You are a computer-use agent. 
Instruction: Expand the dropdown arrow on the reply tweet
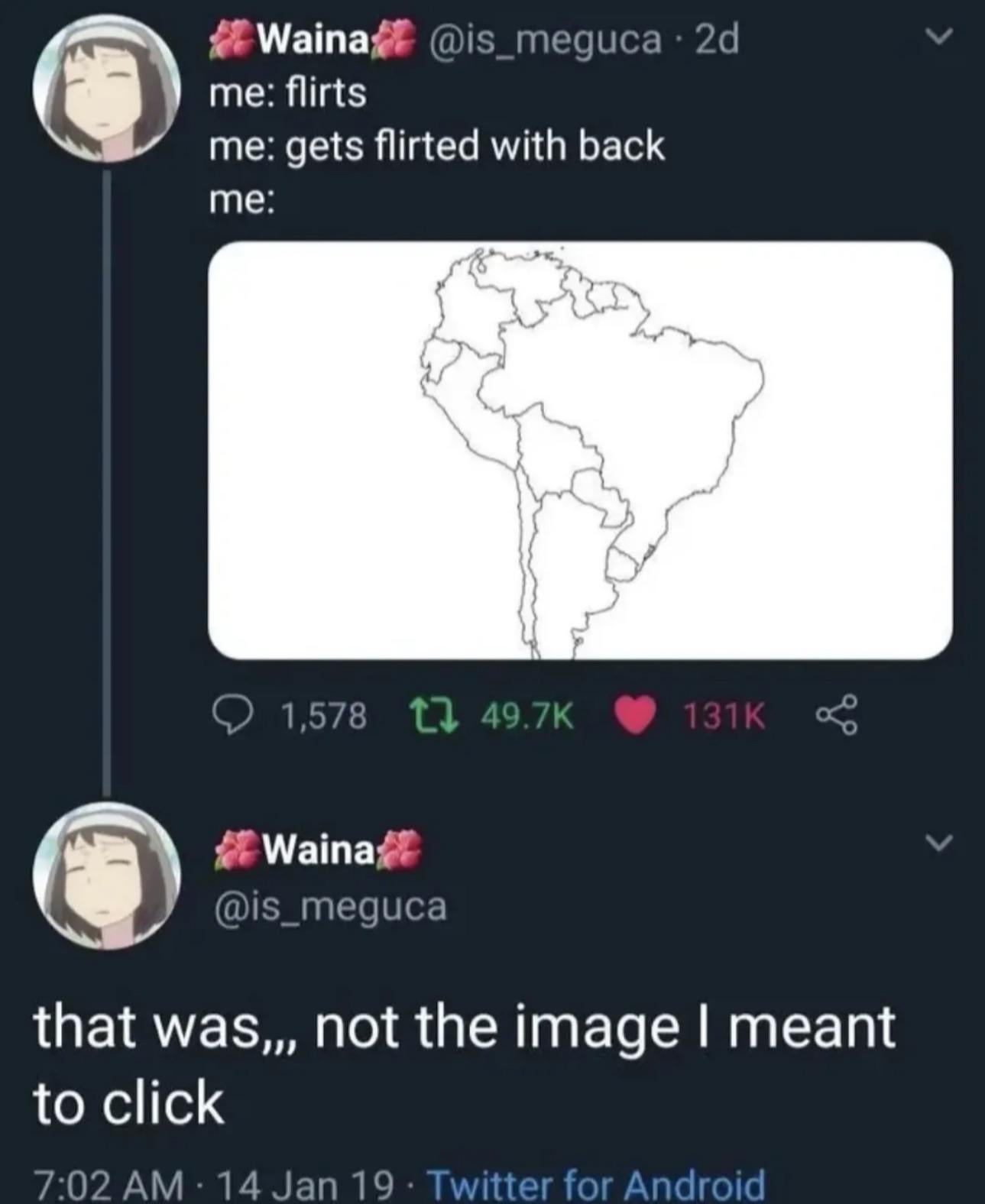click(939, 843)
